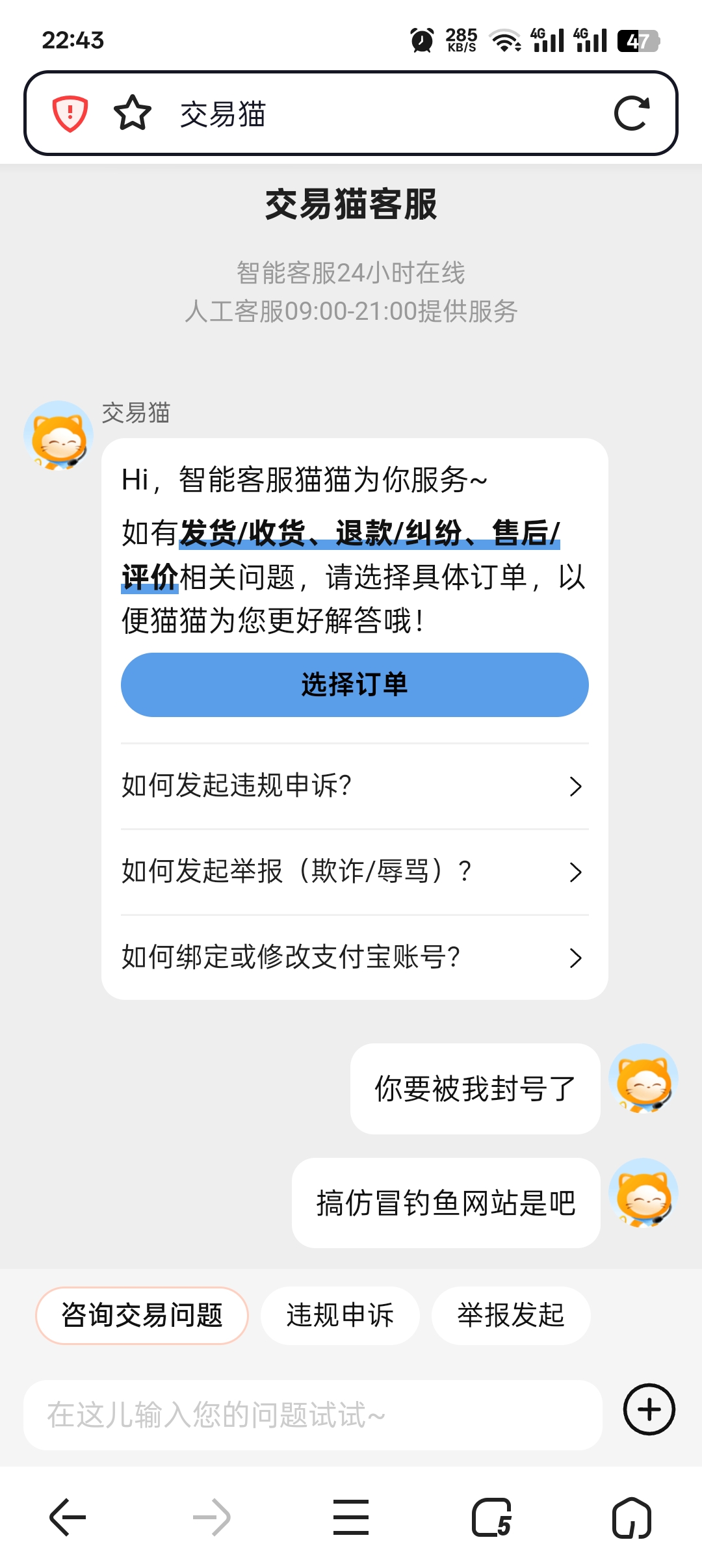Go to the browser home page
Screen dimensions: 702x1568
(631, 1517)
